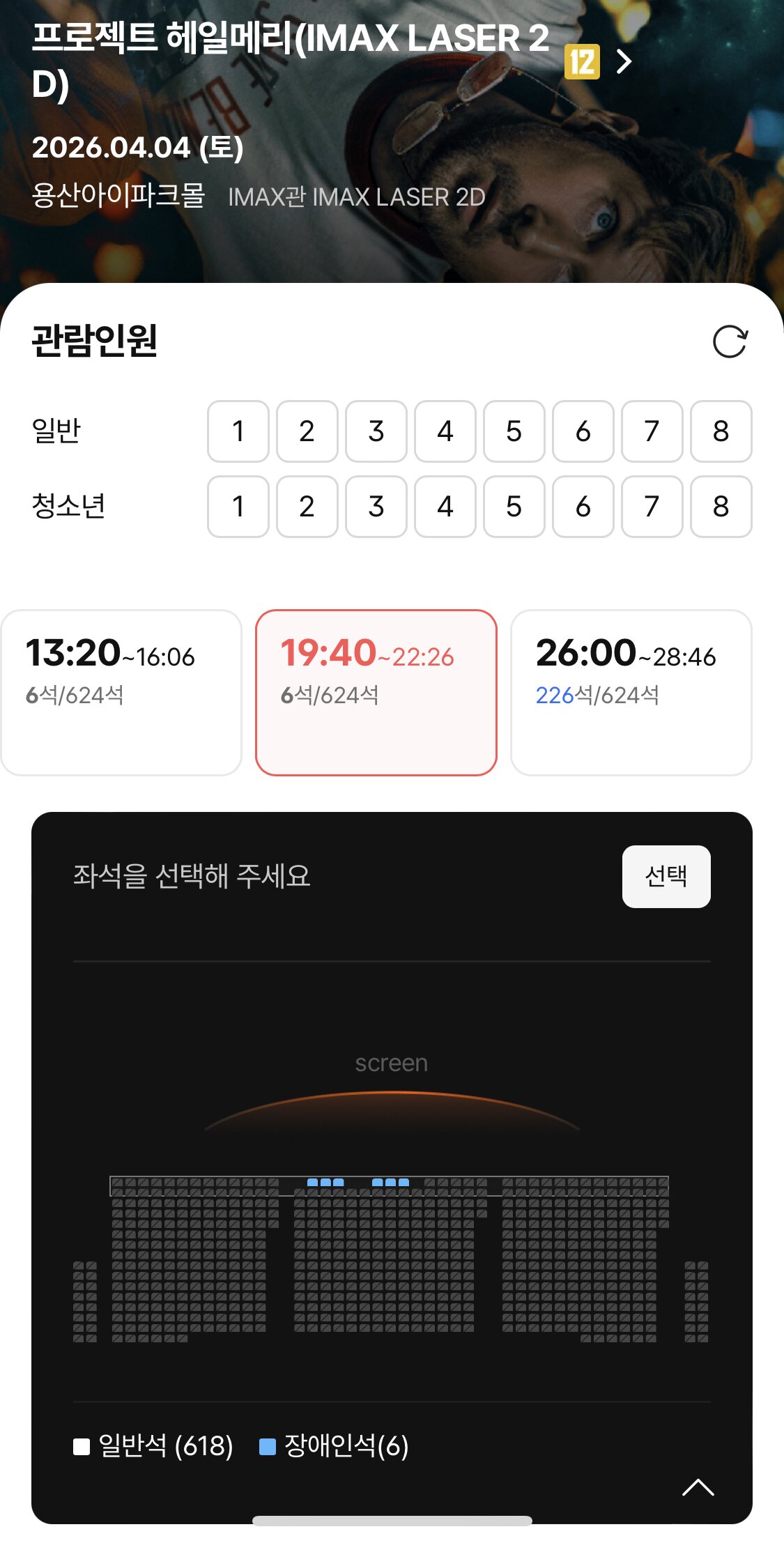Pick the 13:20~16:06 showtime
The width and height of the screenshot is (784, 1543).
tap(121, 692)
